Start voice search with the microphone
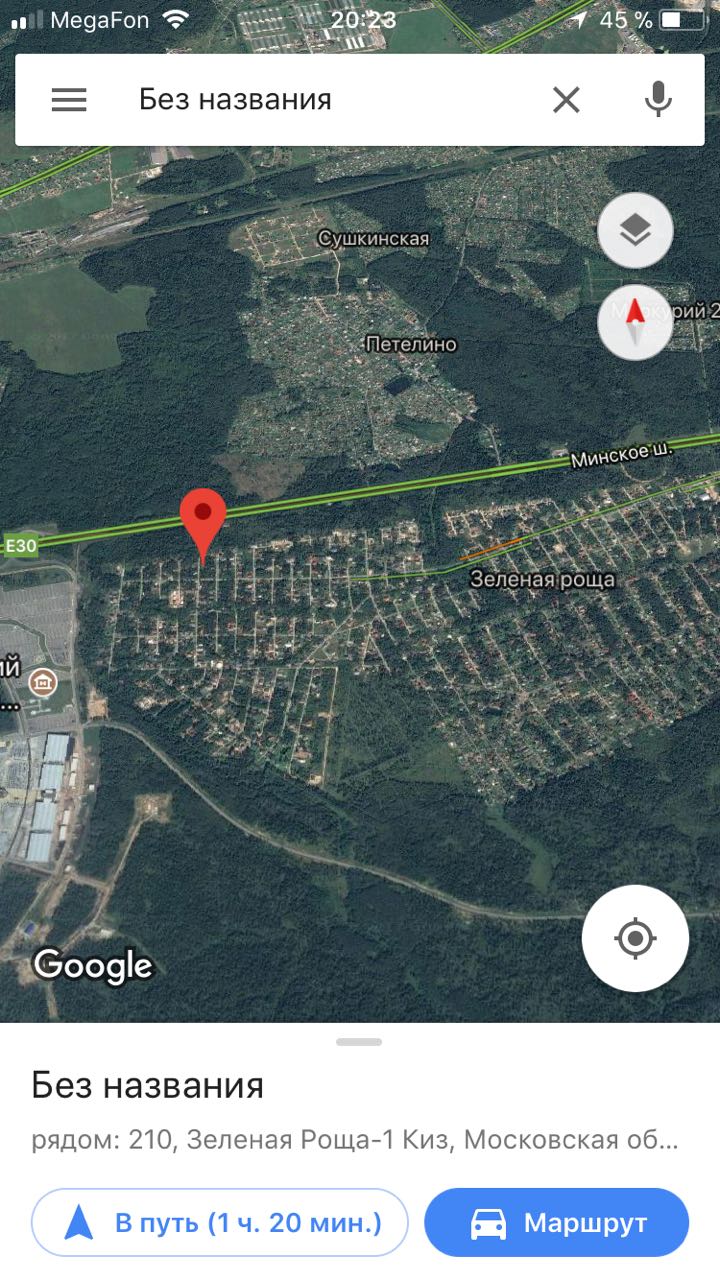 [657, 100]
